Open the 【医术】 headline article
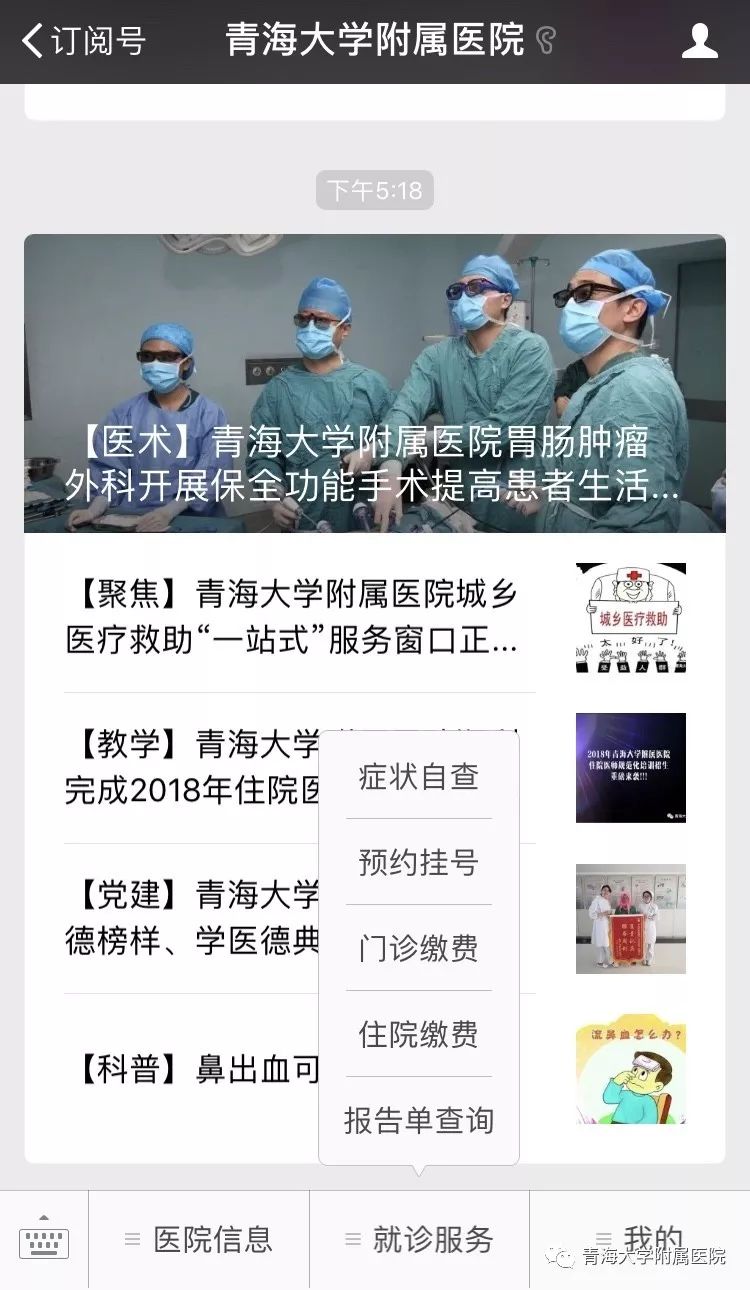Screen dimensions: 750x1290 click(x=374, y=383)
